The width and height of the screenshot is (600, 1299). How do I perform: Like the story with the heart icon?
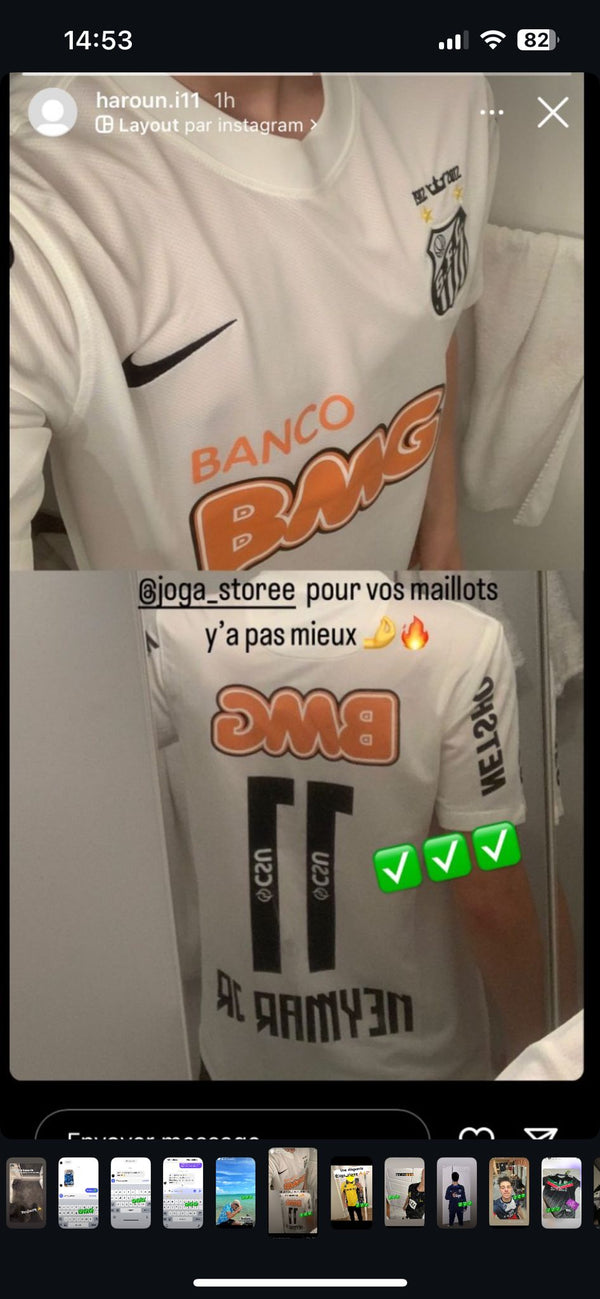[x=476, y=1133]
